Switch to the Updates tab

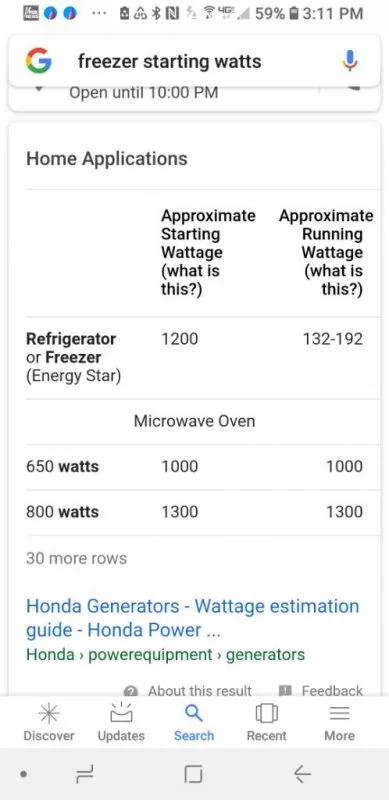(121, 722)
